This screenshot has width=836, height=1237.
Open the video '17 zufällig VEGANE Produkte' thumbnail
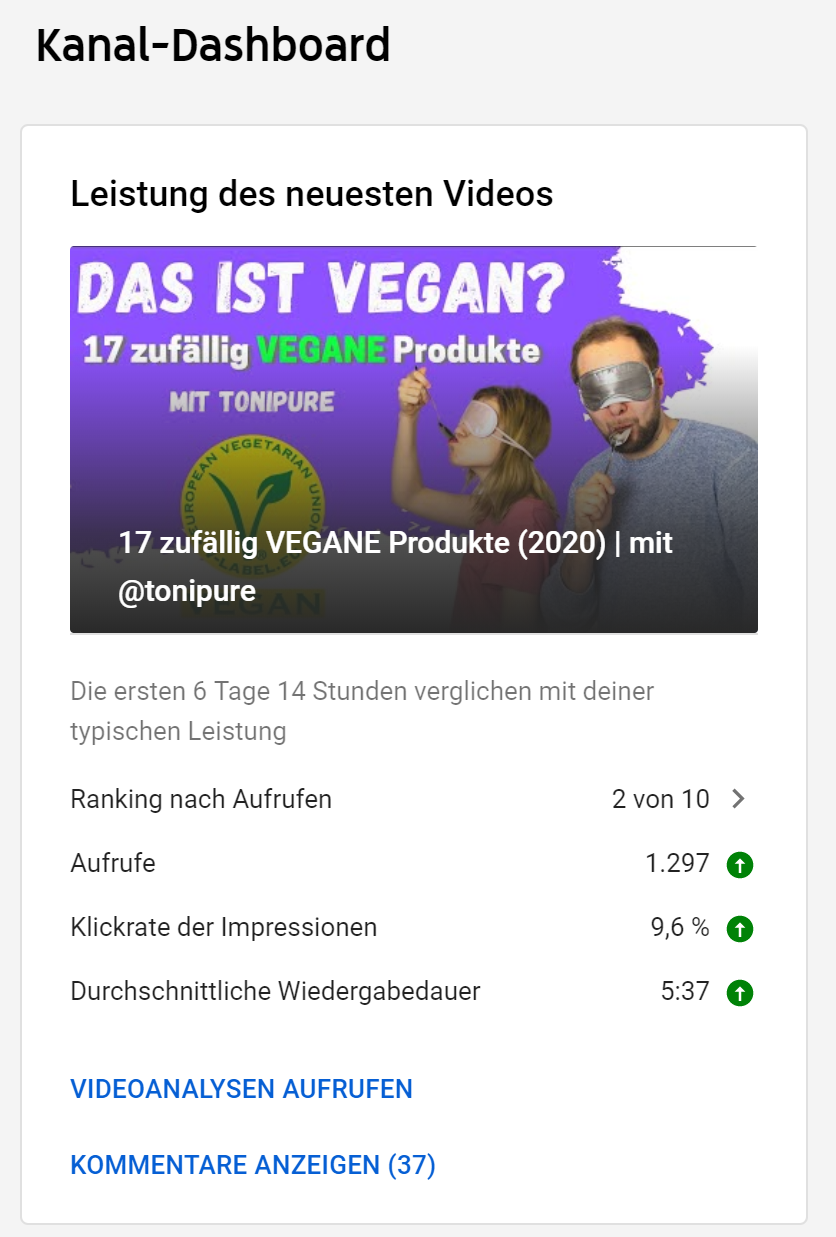pos(413,439)
